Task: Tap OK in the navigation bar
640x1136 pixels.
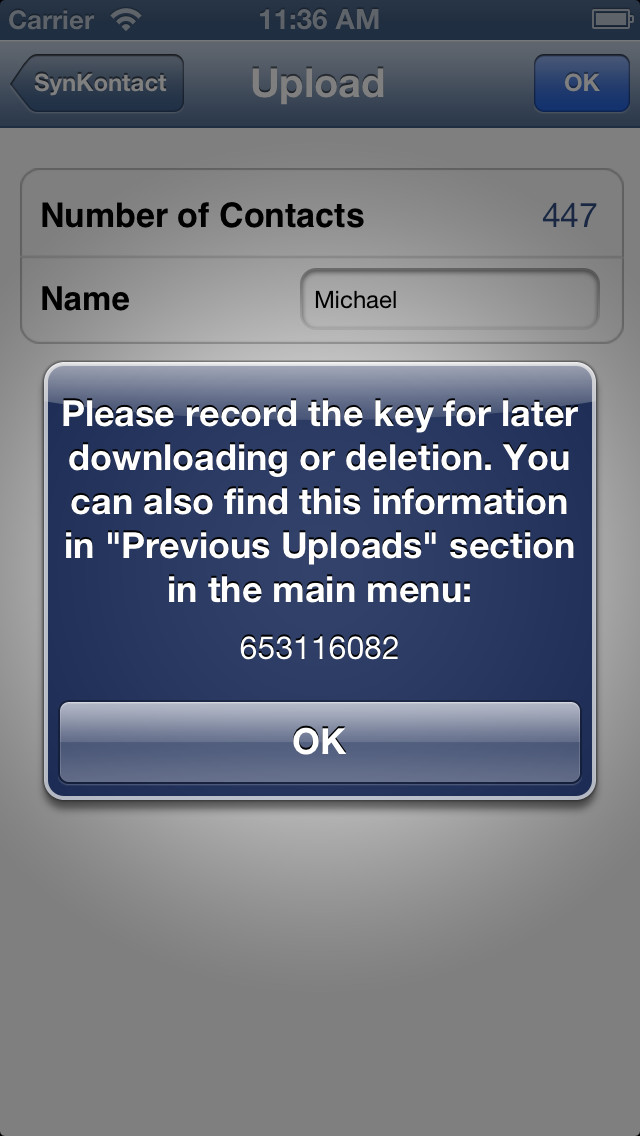Action: point(581,83)
